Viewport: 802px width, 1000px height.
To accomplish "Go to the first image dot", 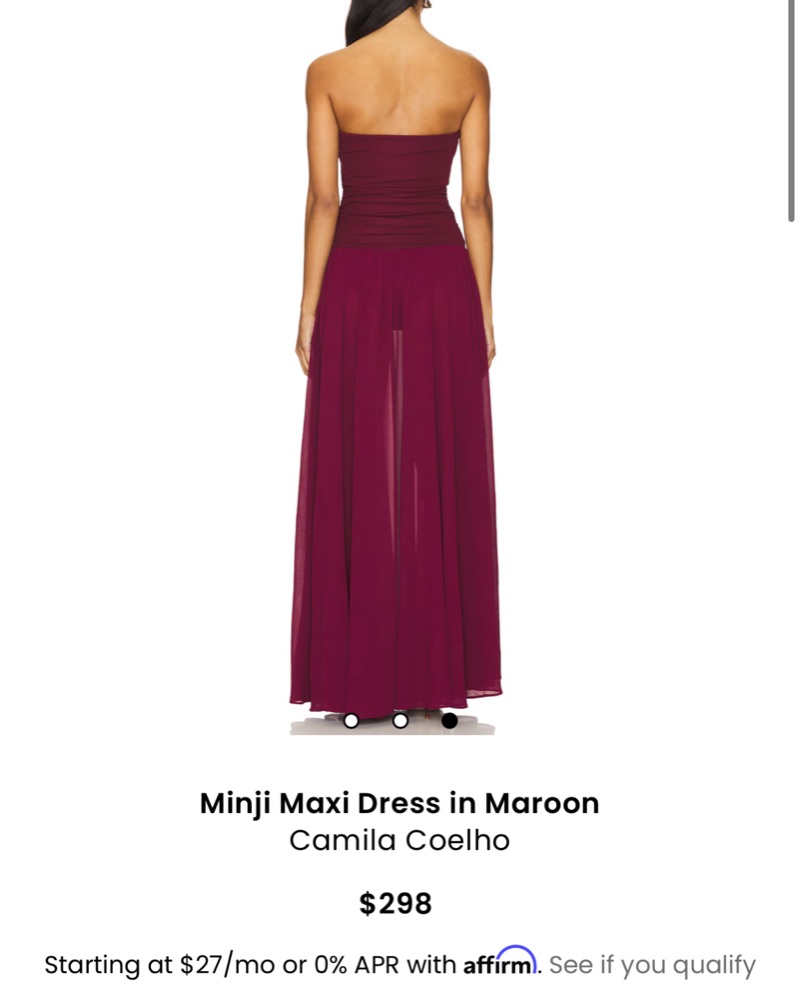I will pos(351,720).
